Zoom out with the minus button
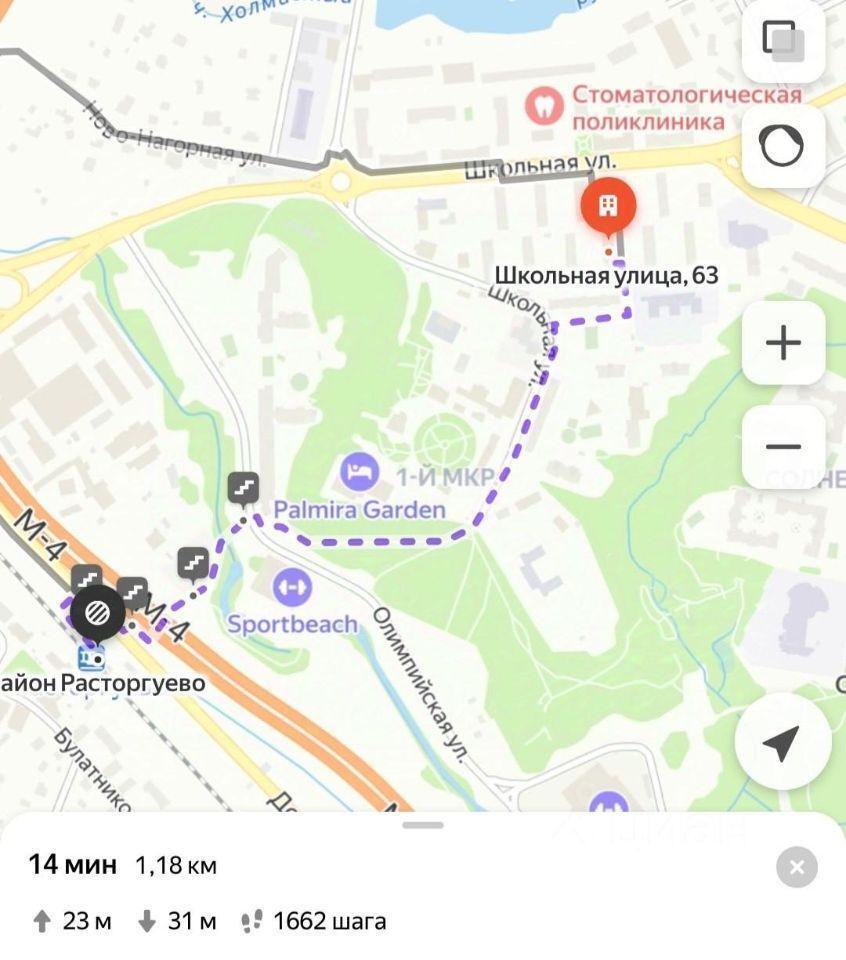Screen dimensions: 846x960 (x=783, y=447)
